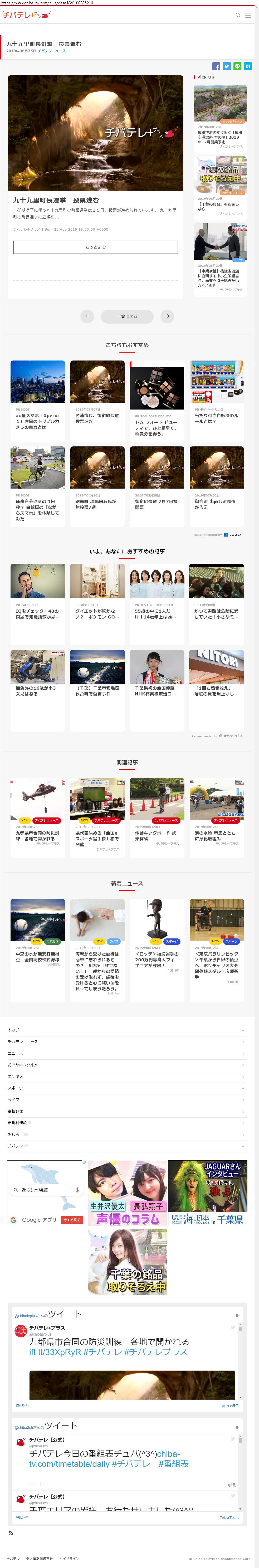Open the ガイドライン footer link
Image resolution: width=259 pixels, height=1568 pixels.
69,1558
